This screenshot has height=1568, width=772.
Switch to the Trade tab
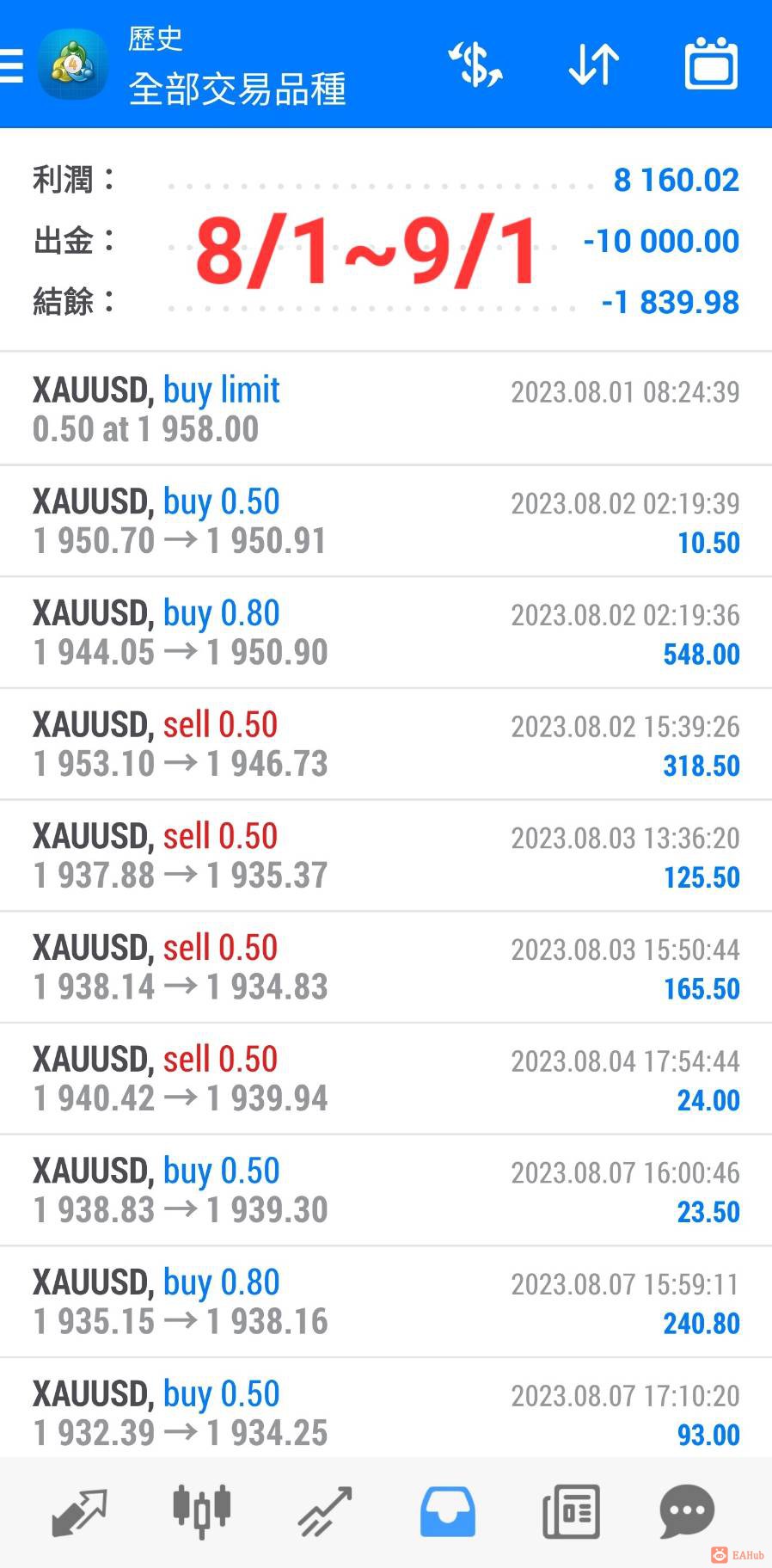[x=325, y=1511]
